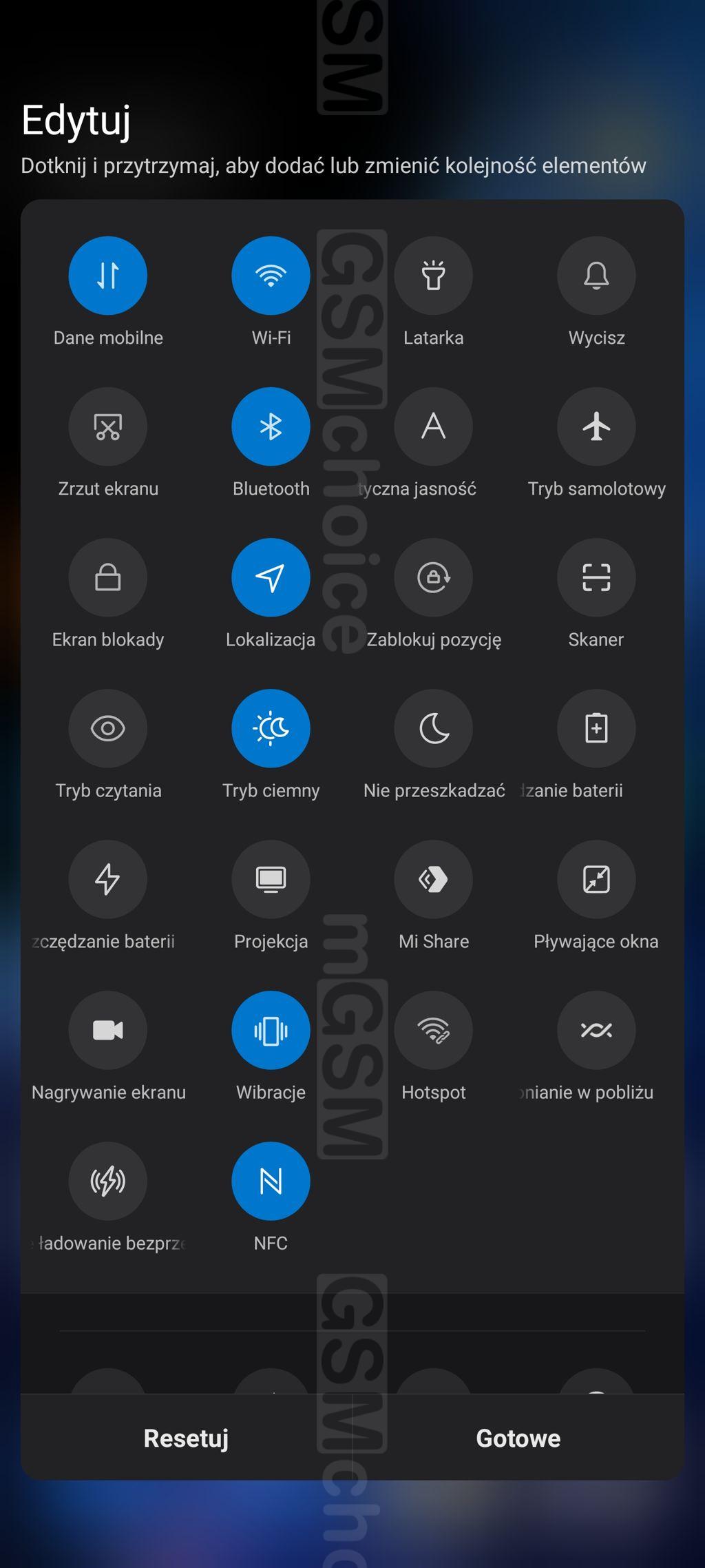705x1568 pixels.
Task: Switch off Tryb ciemny
Action: coord(271,728)
